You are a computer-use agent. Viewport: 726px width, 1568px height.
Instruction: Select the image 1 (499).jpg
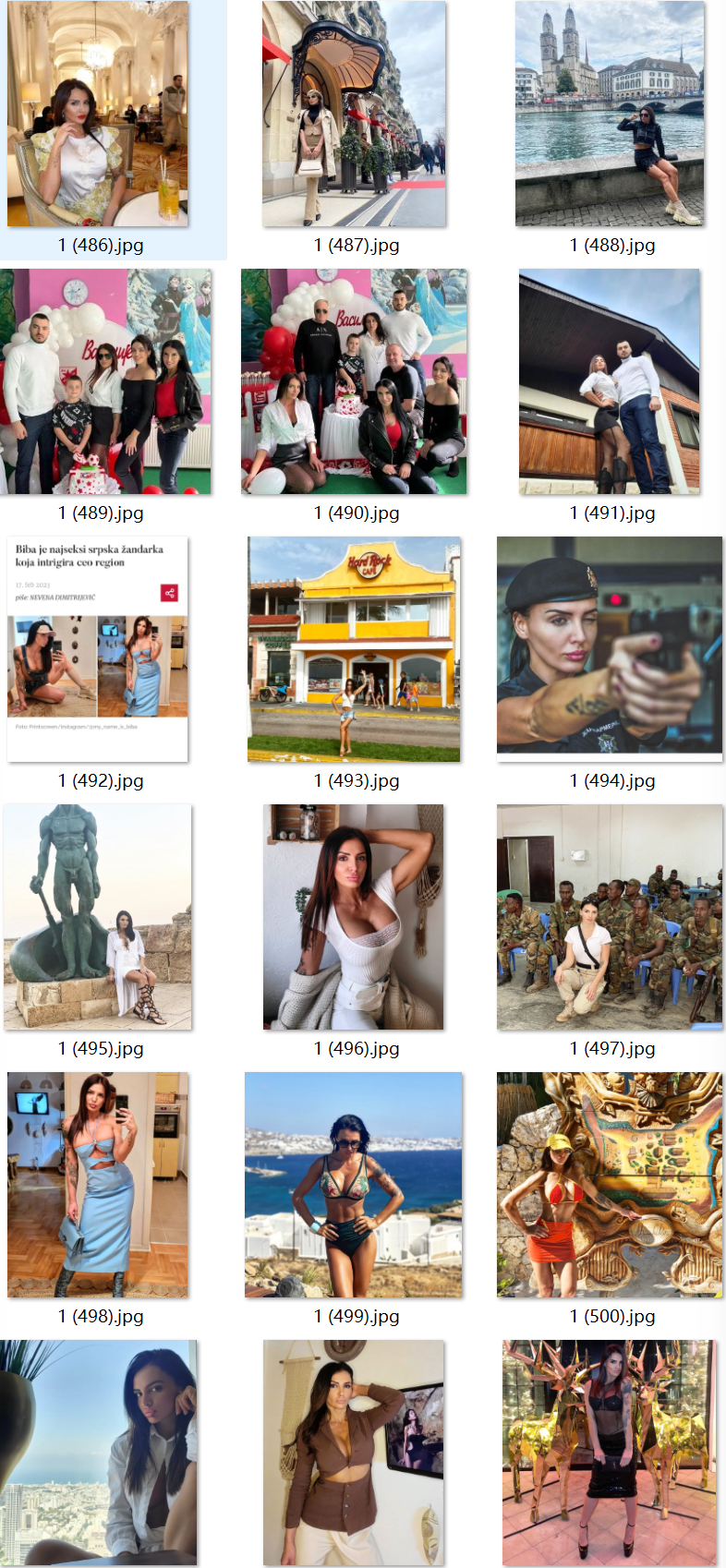(x=354, y=1185)
